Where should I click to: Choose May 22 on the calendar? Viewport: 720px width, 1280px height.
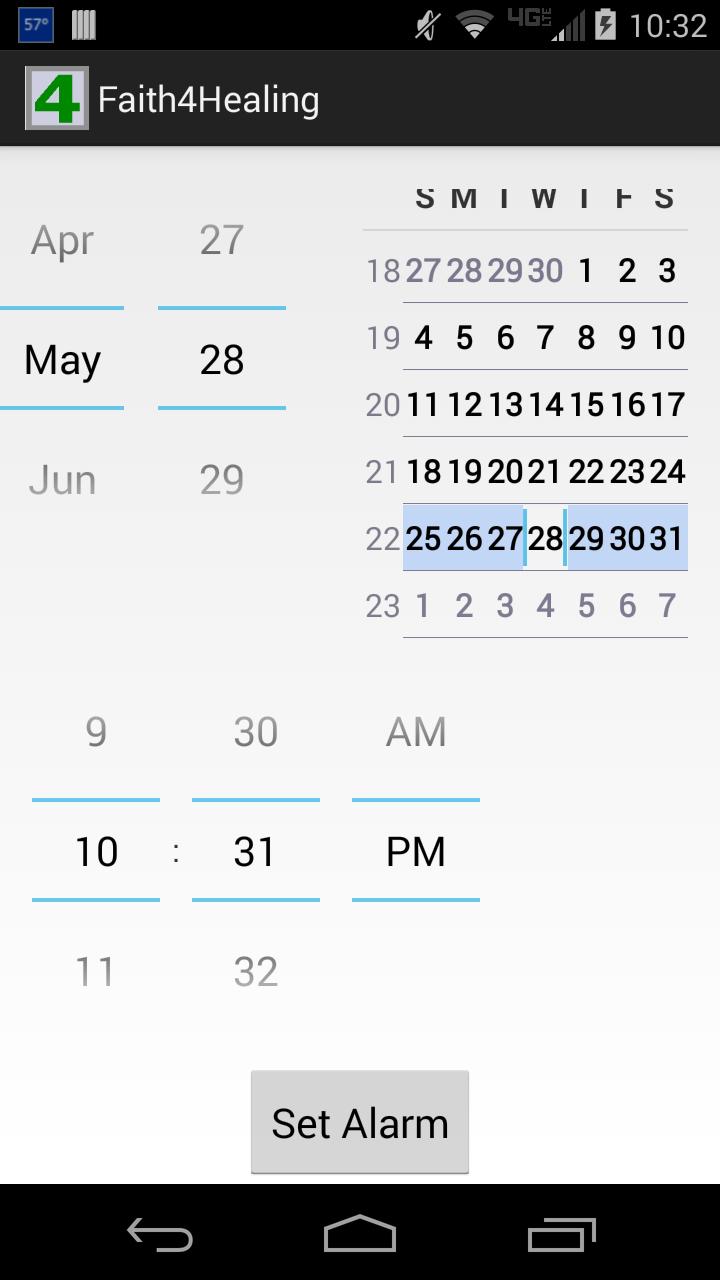pyautogui.click(x=586, y=471)
